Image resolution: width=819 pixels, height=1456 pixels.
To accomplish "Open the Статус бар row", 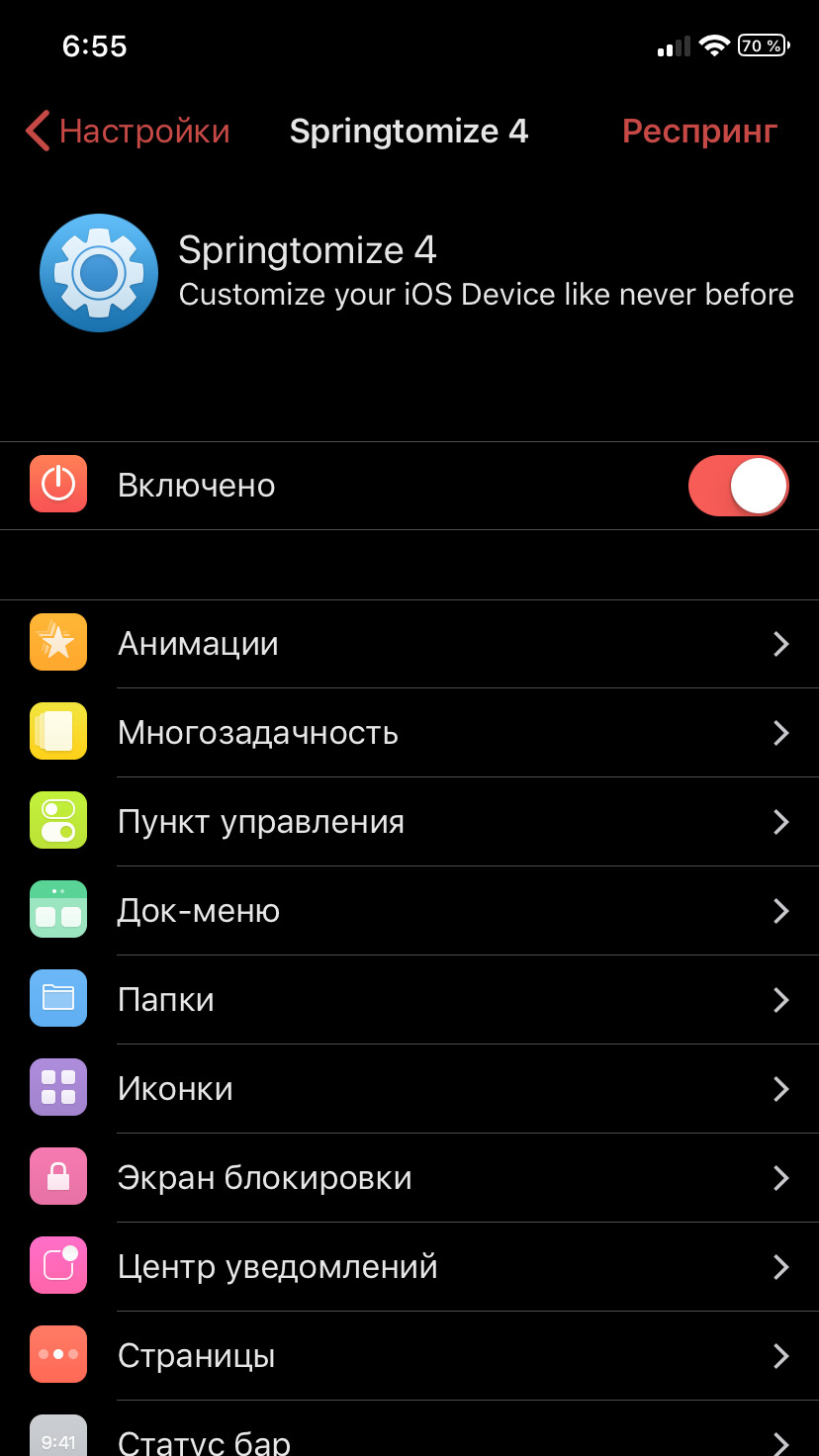I will pos(409,1429).
